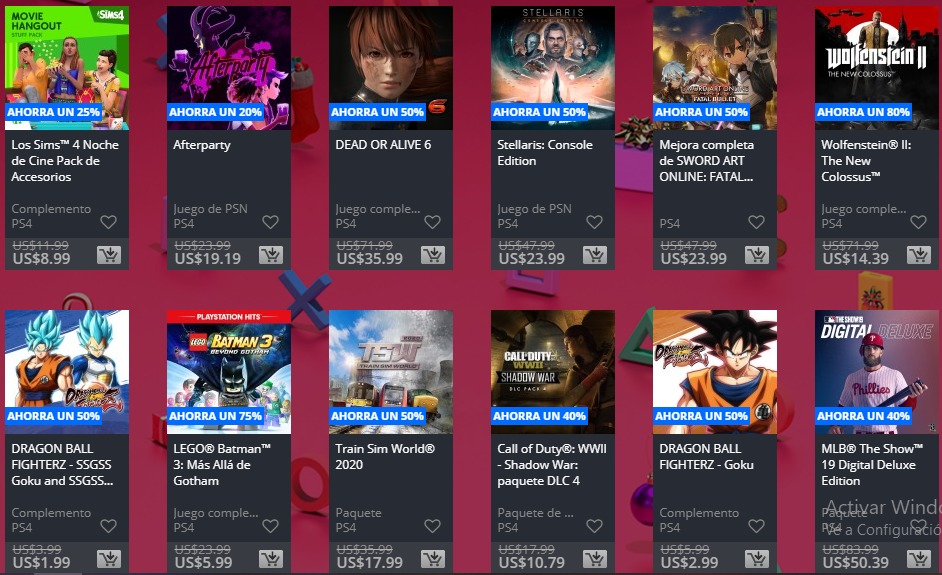Add Wolfenstein II: The New Colossus to cart

[x=918, y=255]
